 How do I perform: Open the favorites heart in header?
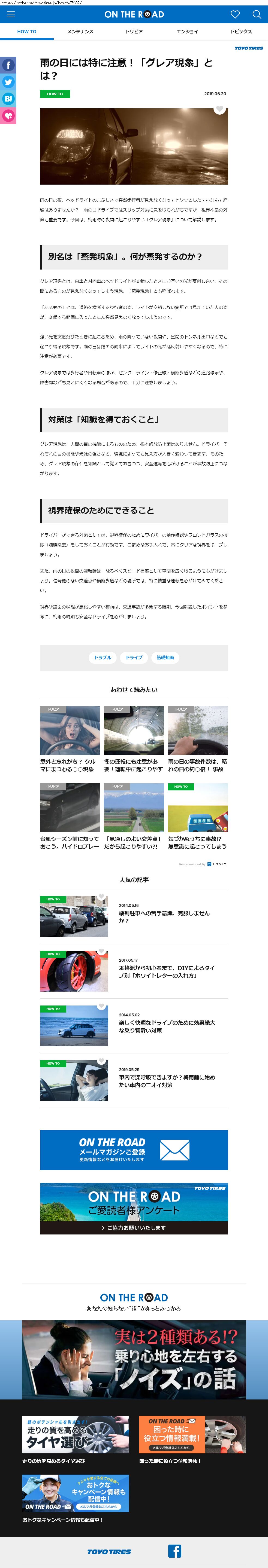235,14
